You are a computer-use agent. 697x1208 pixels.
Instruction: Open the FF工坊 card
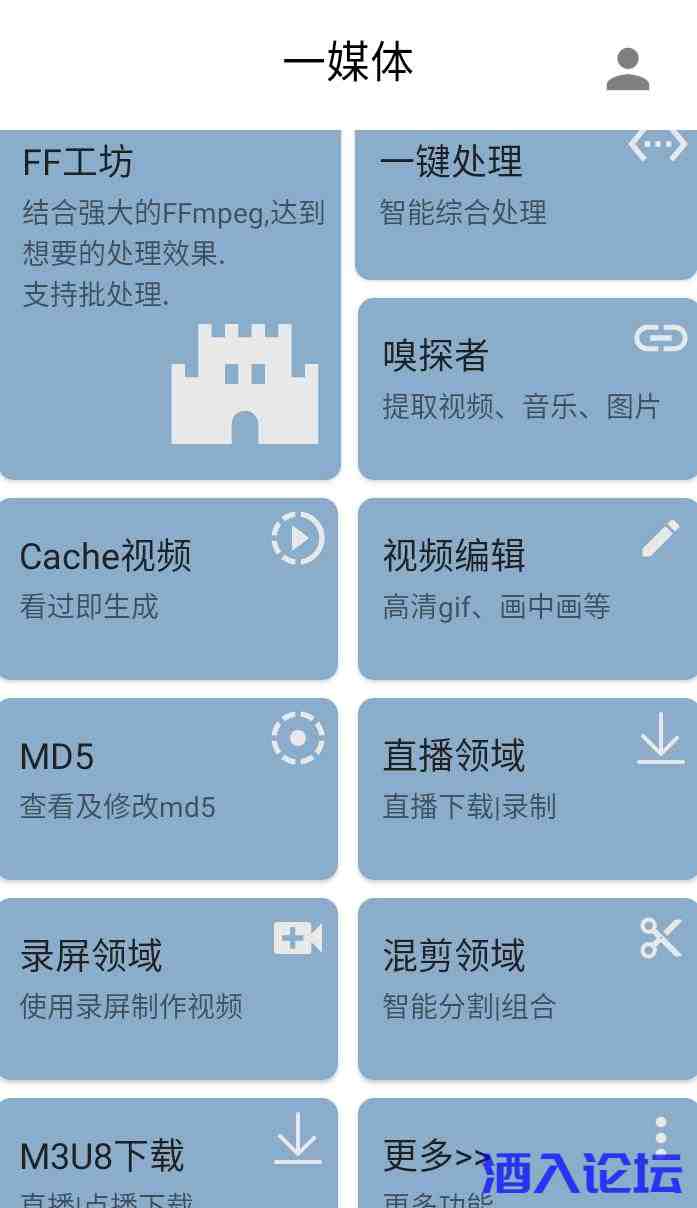coord(170,304)
